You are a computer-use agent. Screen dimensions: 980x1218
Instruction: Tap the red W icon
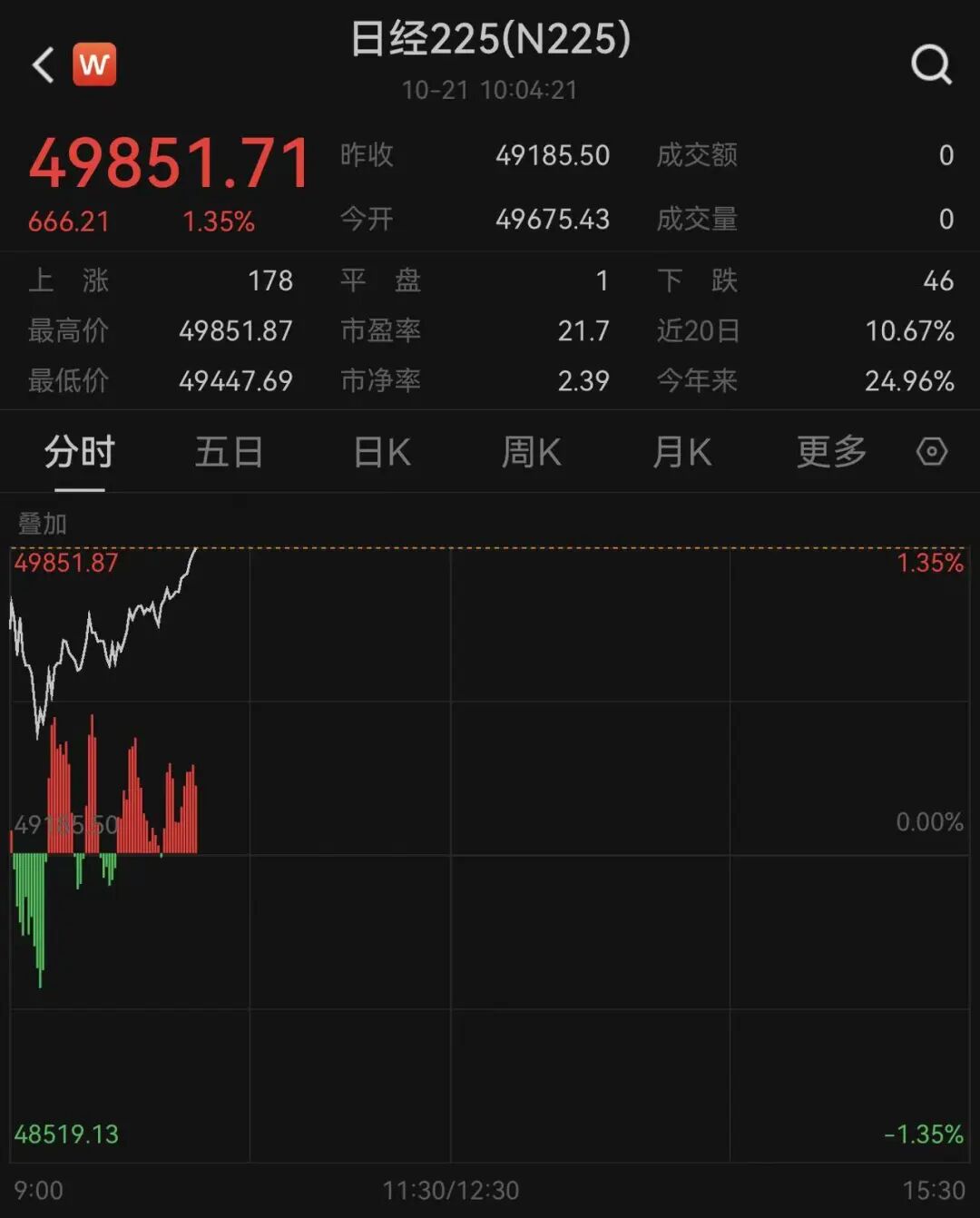(94, 64)
